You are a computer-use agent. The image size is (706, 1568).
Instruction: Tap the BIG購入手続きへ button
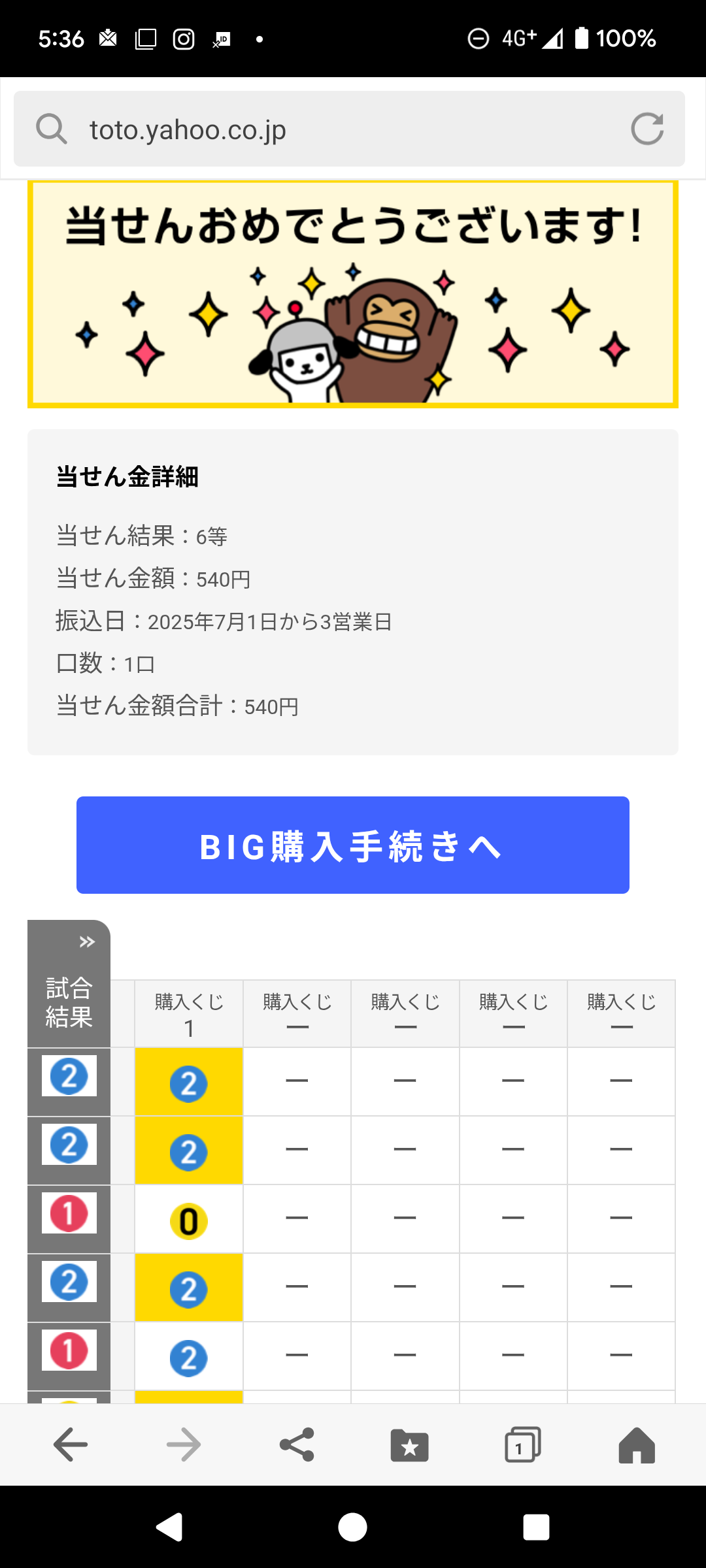(x=352, y=845)
